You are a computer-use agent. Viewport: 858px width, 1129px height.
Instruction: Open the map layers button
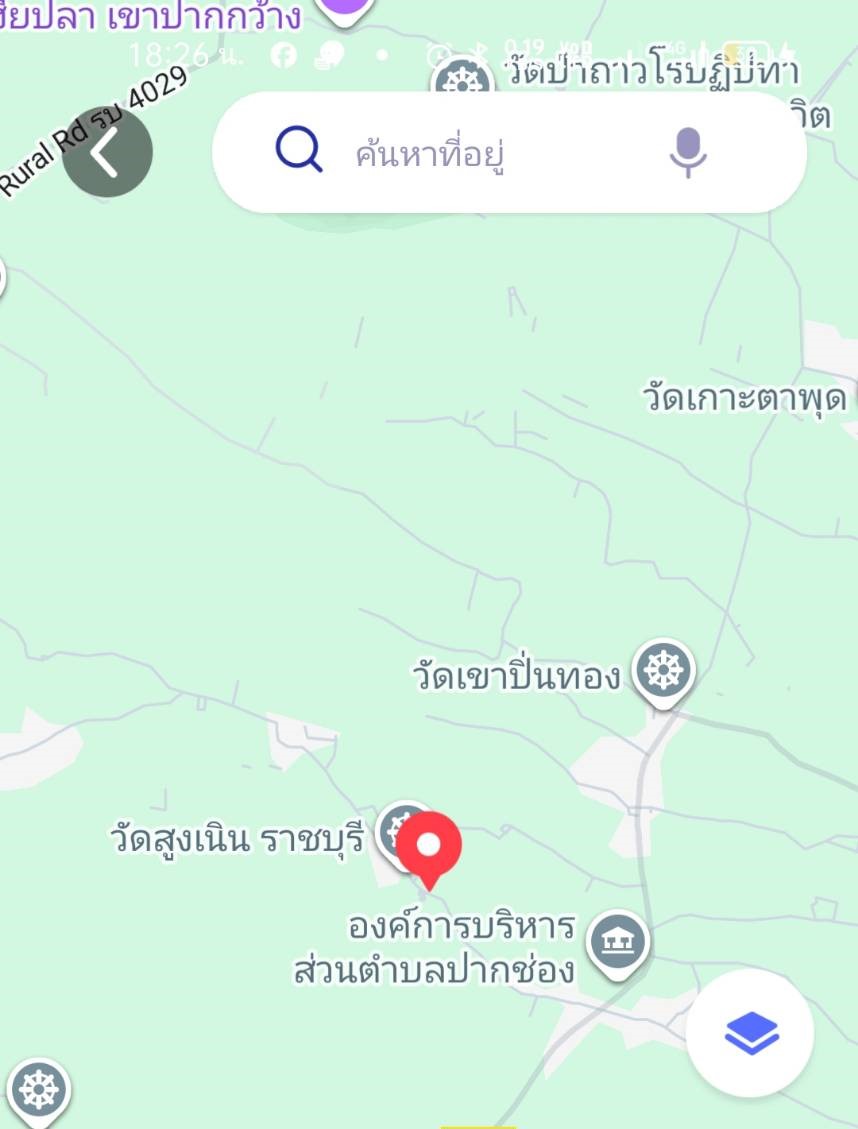[750, 1033]
